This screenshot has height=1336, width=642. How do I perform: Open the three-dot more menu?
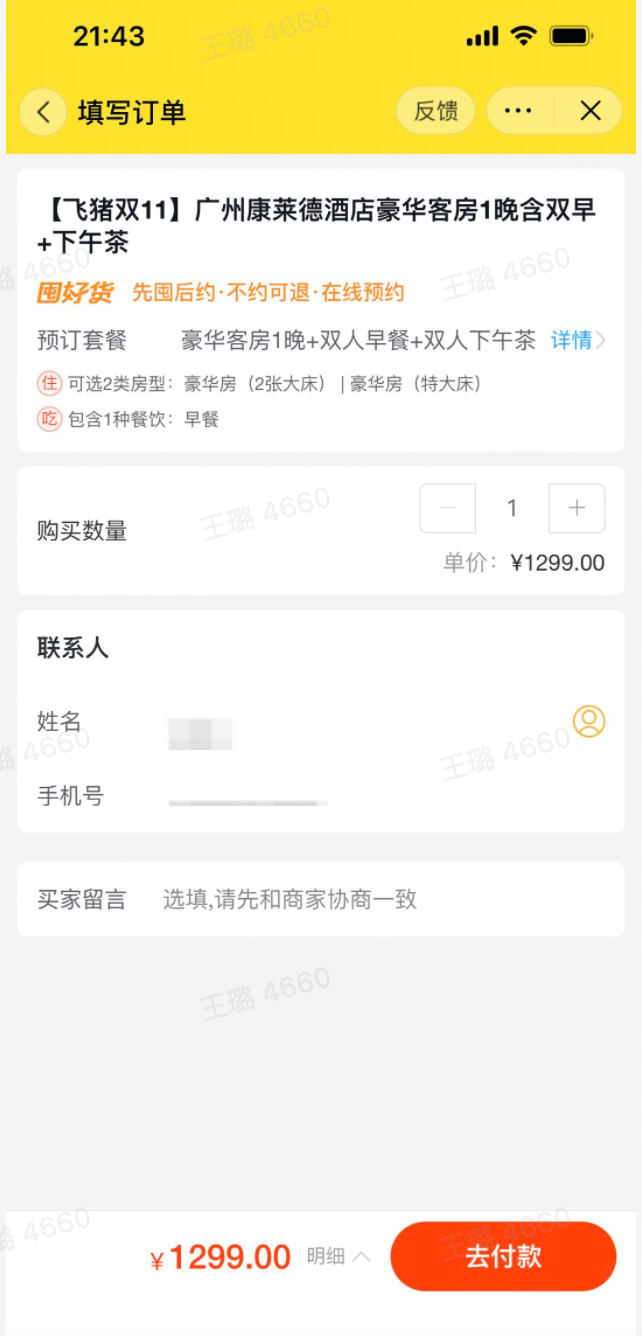tap(518, 111)
